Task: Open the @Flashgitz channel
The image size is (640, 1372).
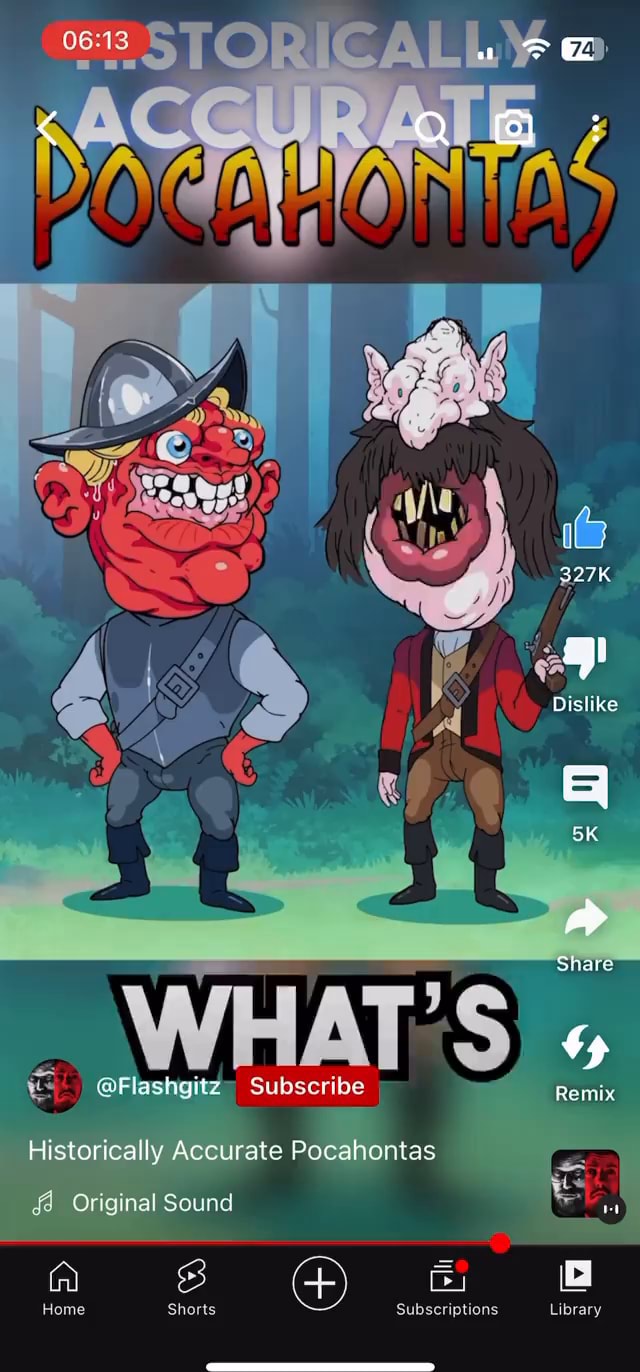Action: (158, 1086)
